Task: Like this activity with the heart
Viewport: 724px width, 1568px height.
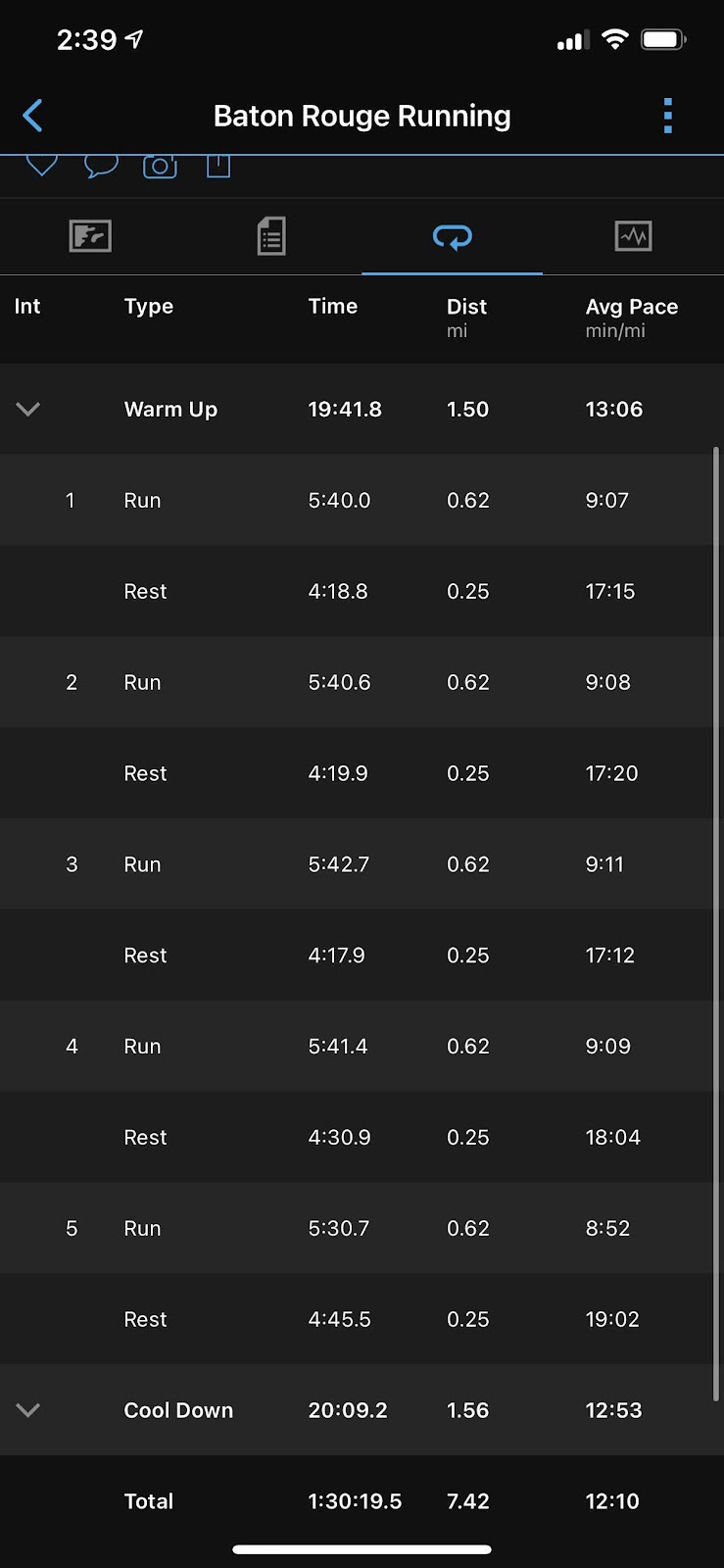Action: coord(41,166)
